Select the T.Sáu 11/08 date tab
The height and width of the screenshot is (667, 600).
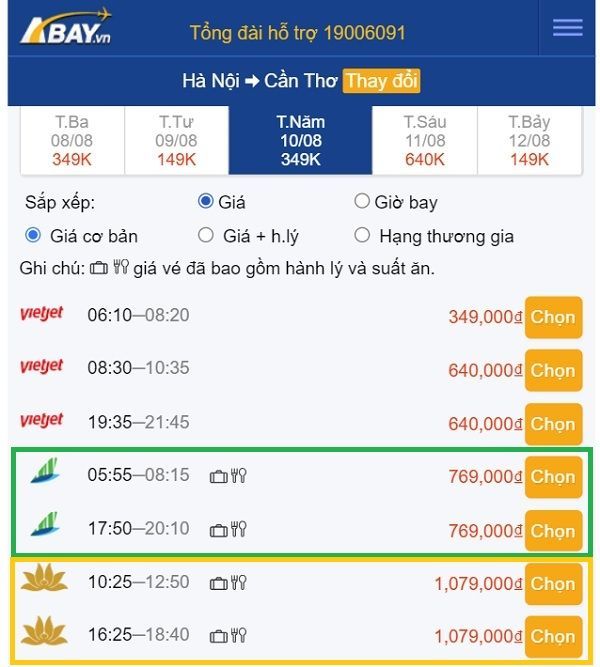pyautogui.click(x=425, y=141)
